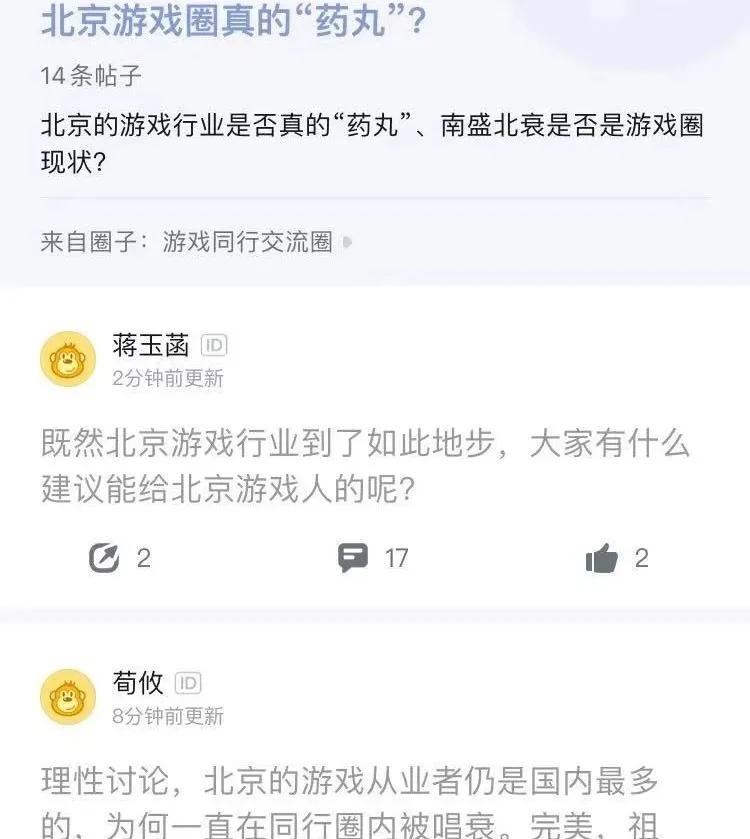Image resolution: width=750 pixels, height=839 pixels.
Task: Click the repost count showing 2
Action: coord(133,557)
